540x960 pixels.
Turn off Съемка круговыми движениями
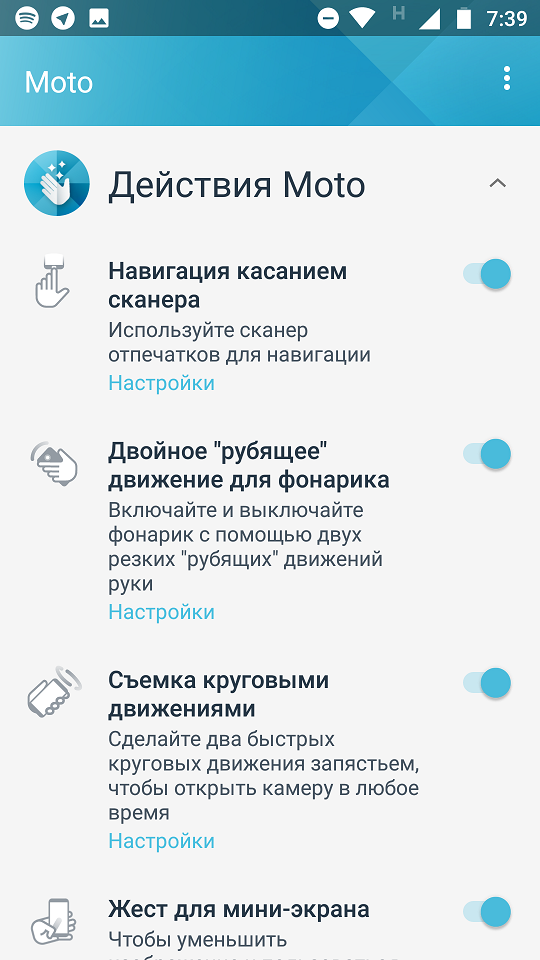point(487,683)
